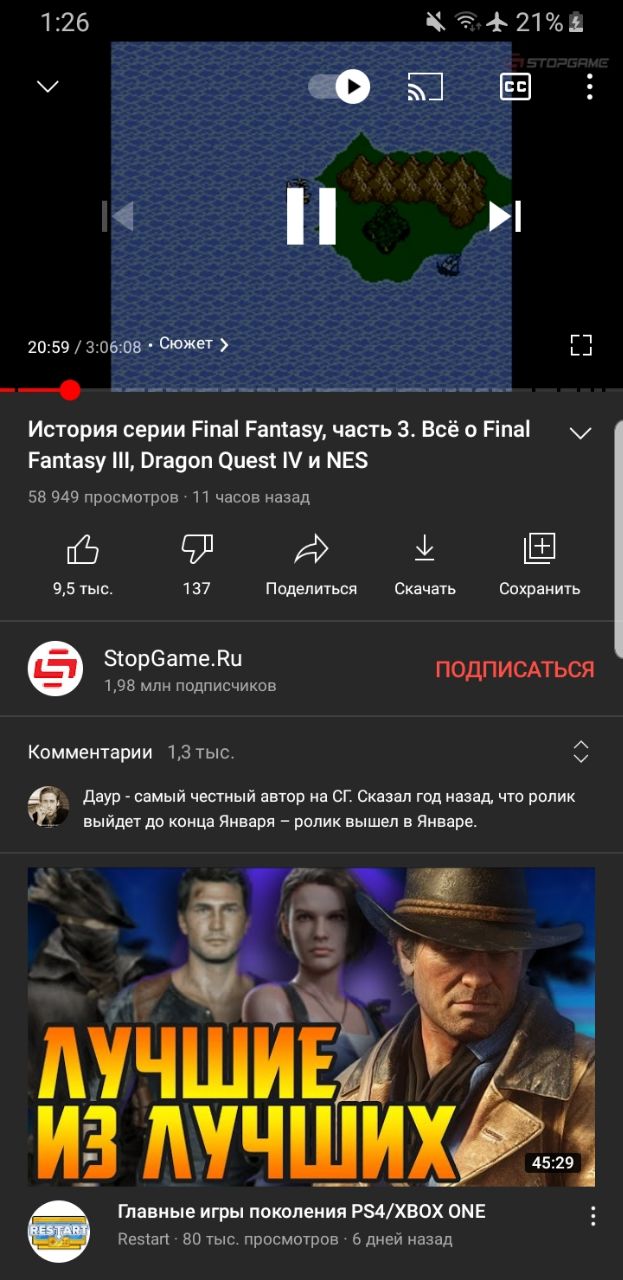Expand the video description

pos(580,433)
